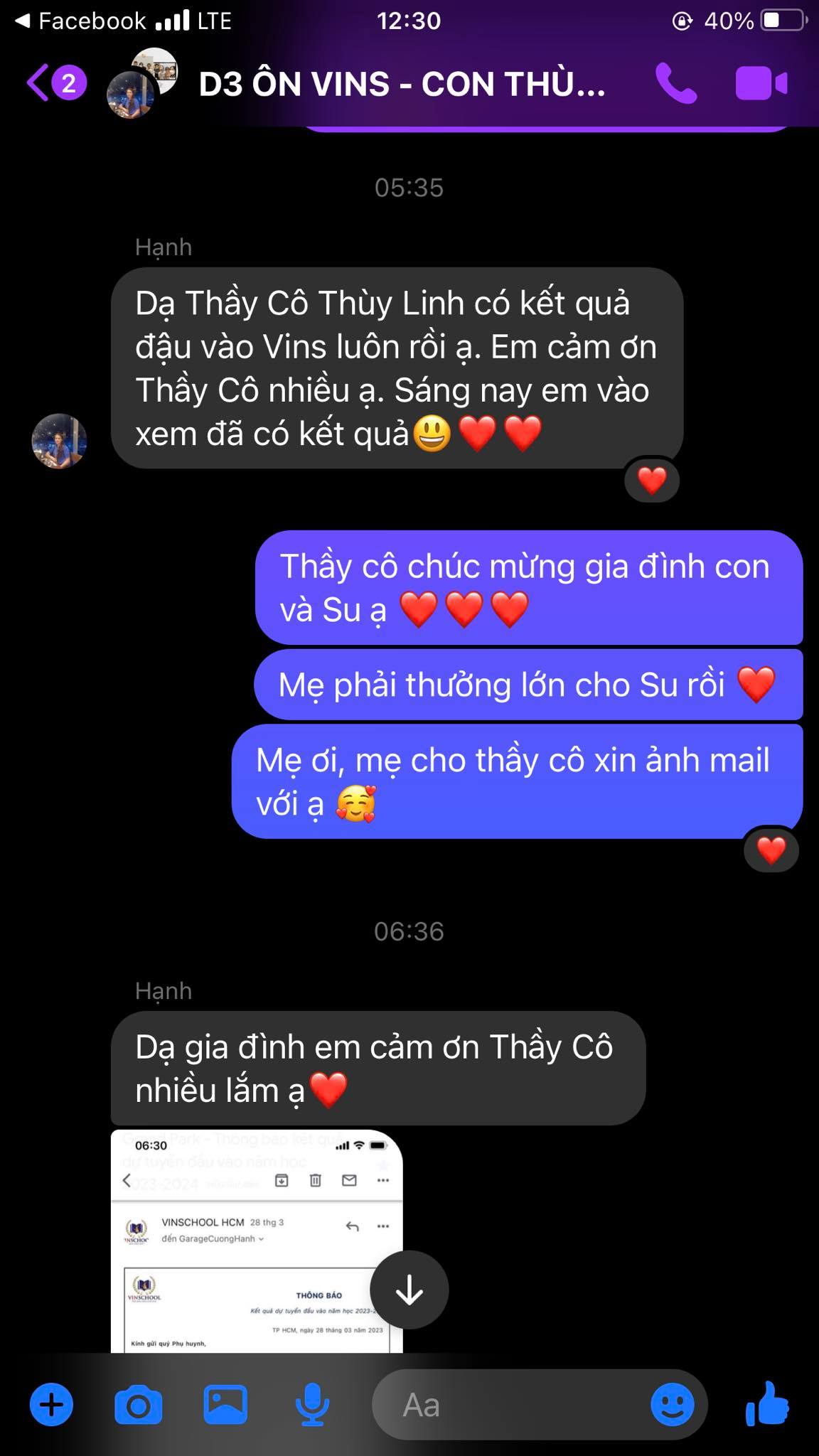Open the plus menu for more attachments
The height and width of the screenshot is (1456, 819).
[51, 1405]
